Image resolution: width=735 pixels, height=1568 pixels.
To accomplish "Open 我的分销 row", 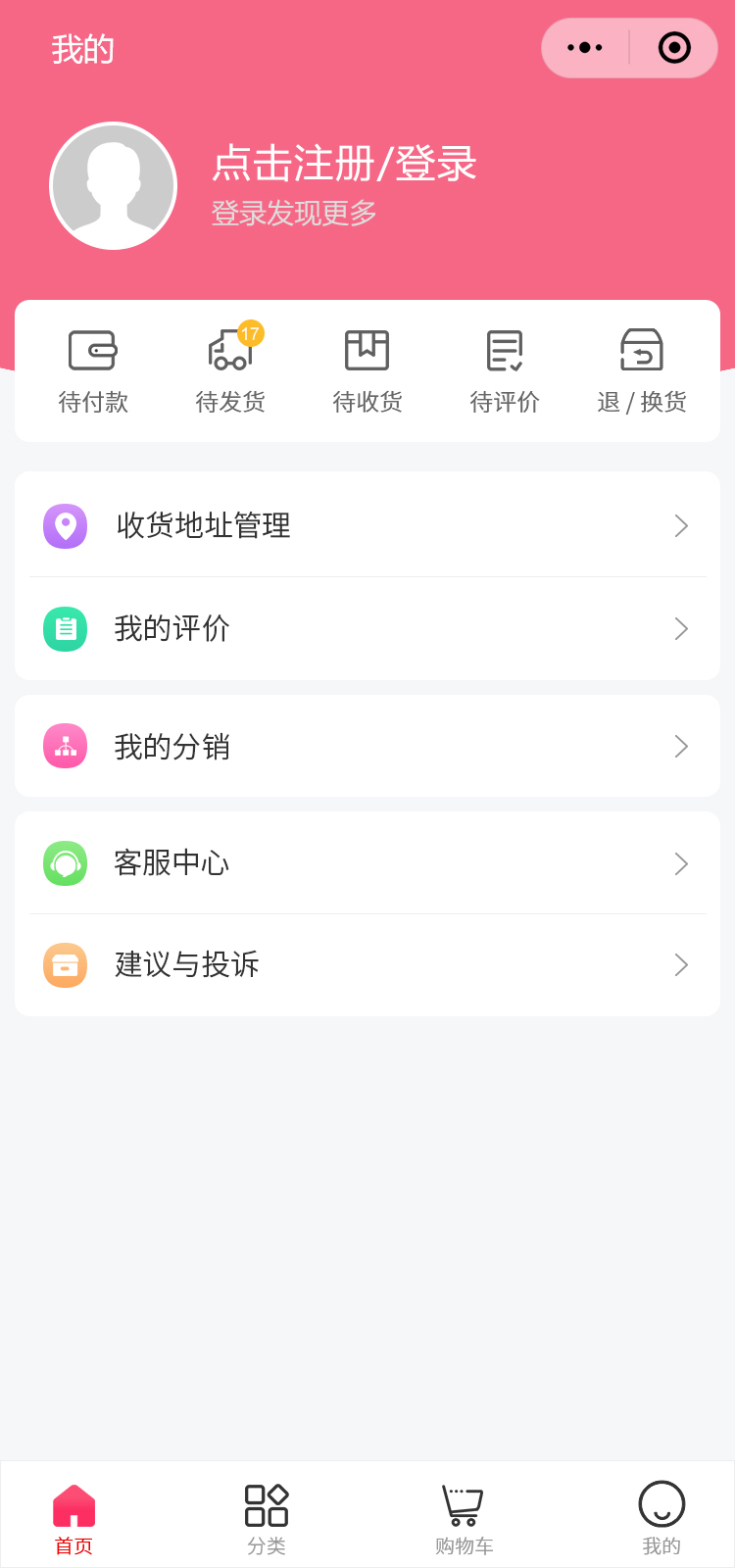I will [x=367, y=746].
